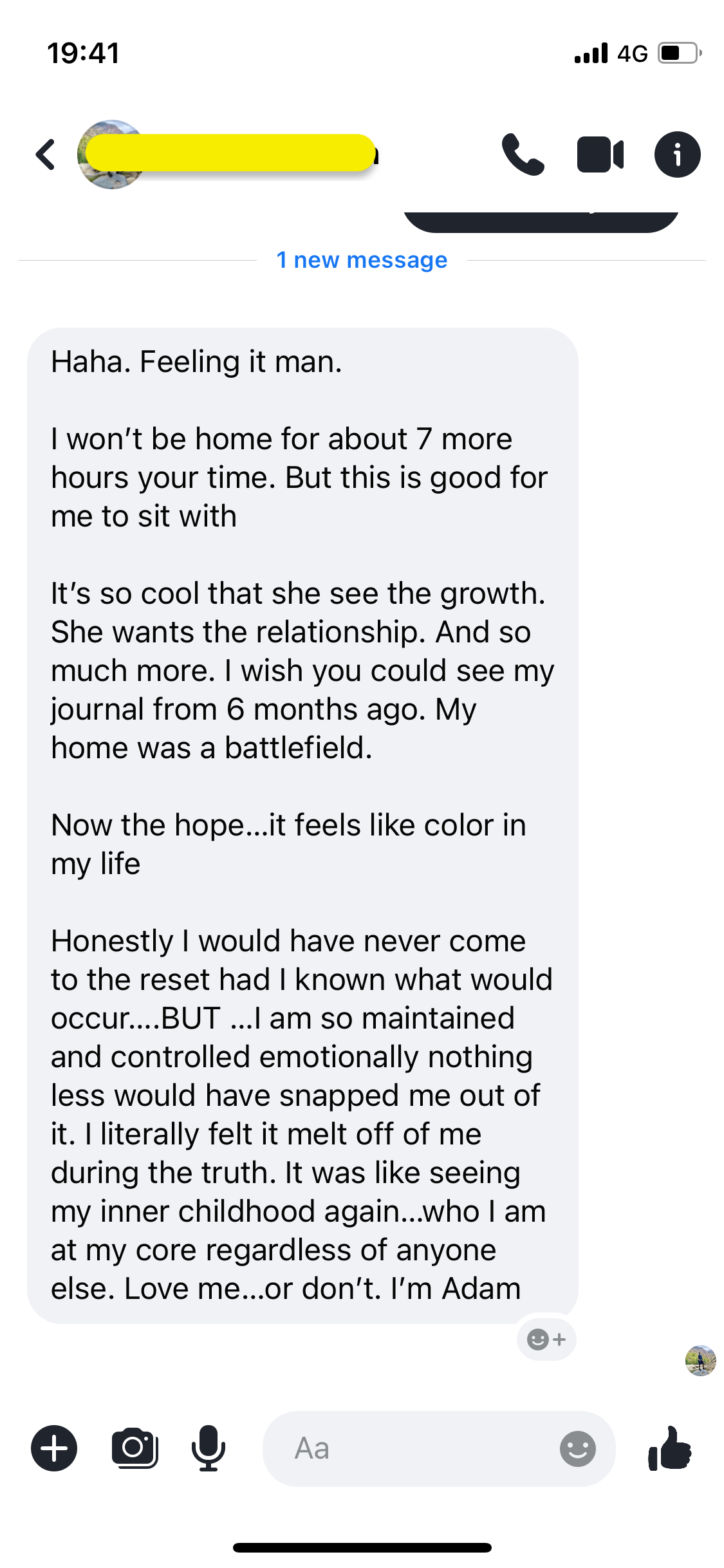
Task: Open the plus menu for more attachments
Action: point(54,1448)
